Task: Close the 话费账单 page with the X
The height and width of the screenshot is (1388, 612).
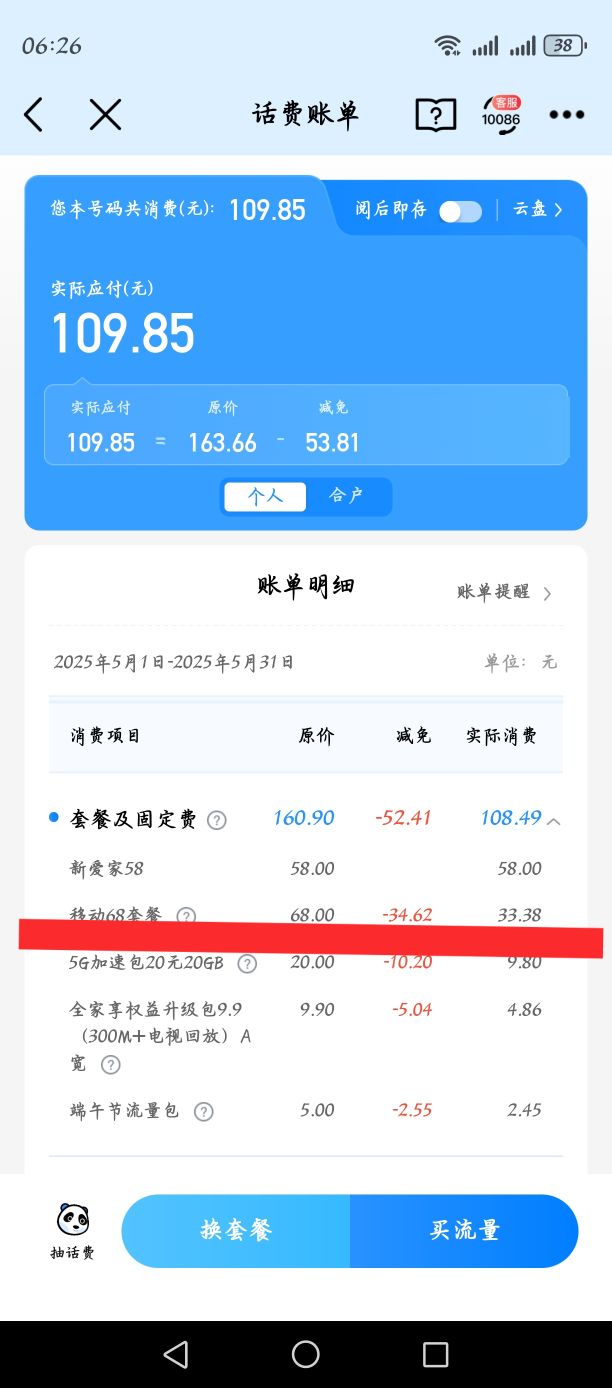Action: click(105, 115)
